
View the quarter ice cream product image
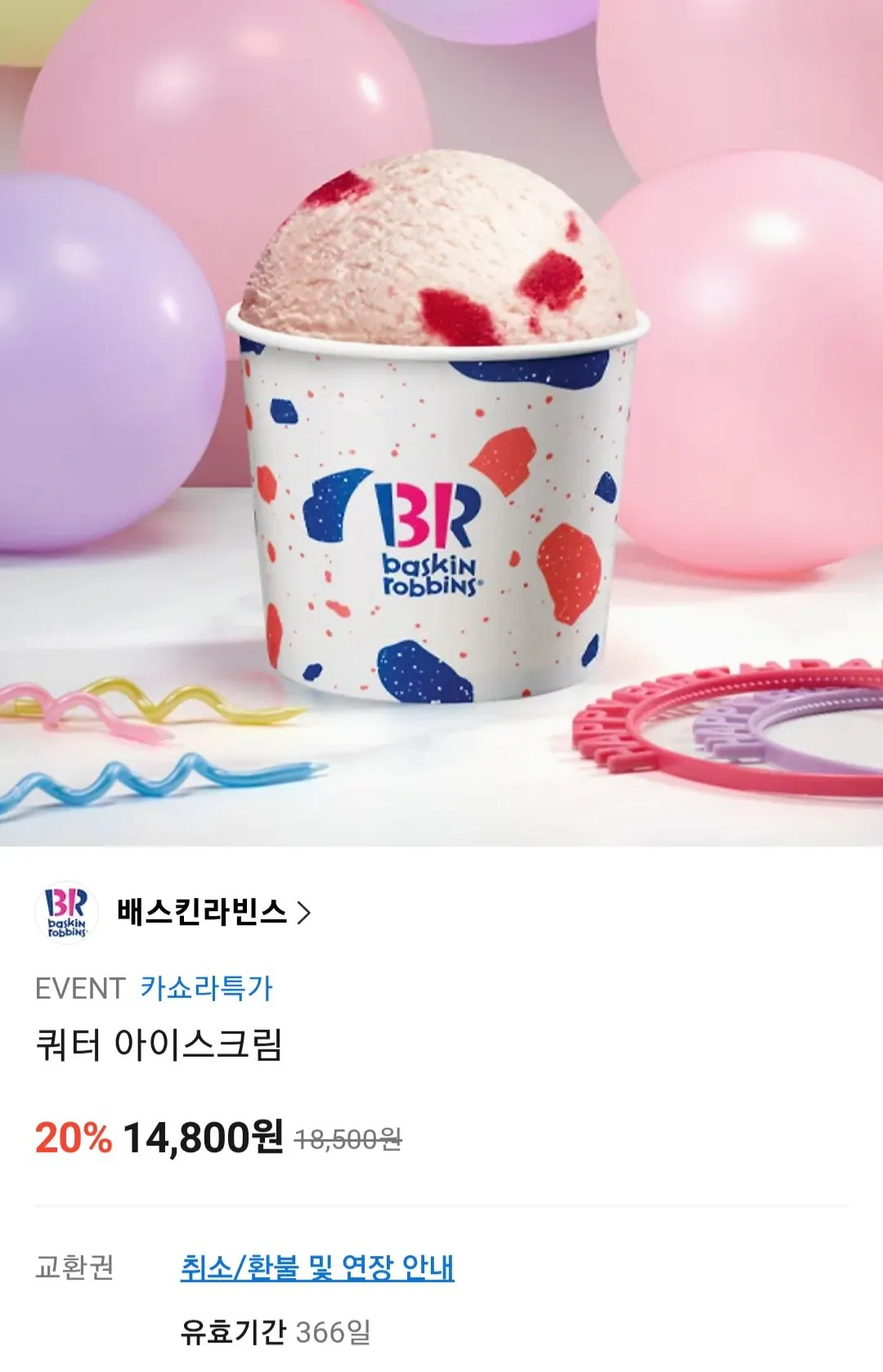pos(441,423)
